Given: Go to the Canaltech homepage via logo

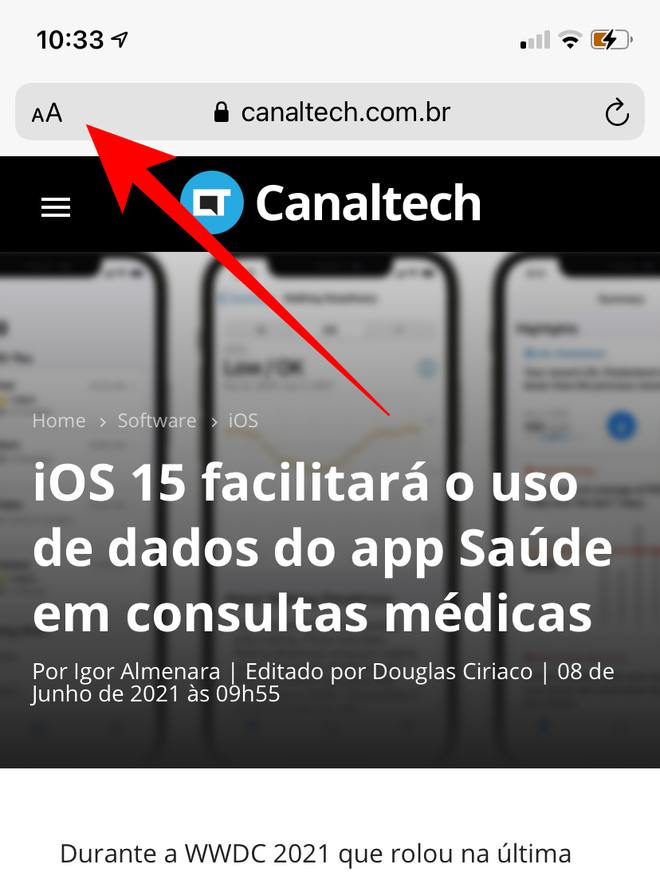Looking at the screenshot, I should (x=331, y=203).
